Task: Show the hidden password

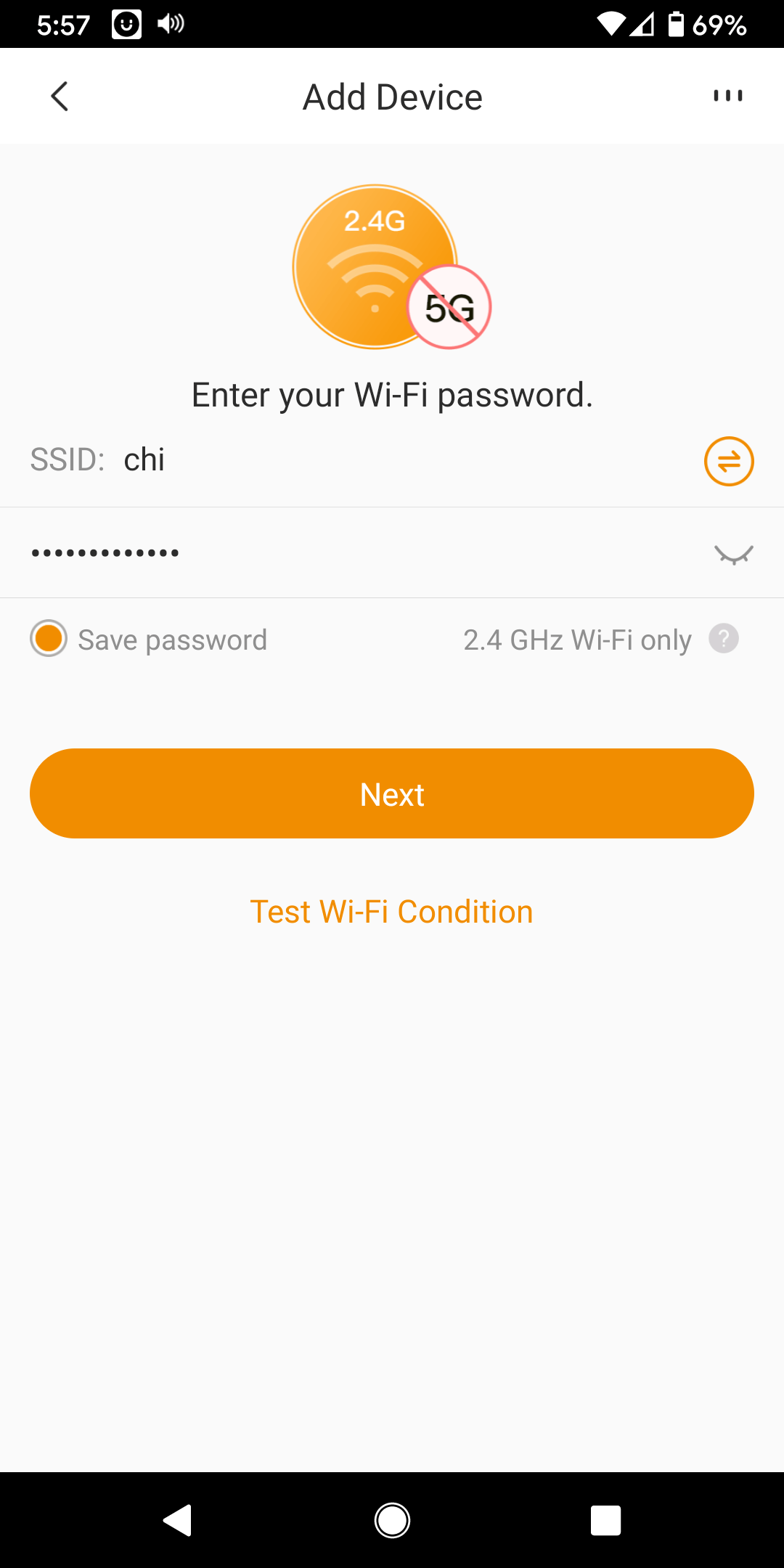Action: click(734, 555)
